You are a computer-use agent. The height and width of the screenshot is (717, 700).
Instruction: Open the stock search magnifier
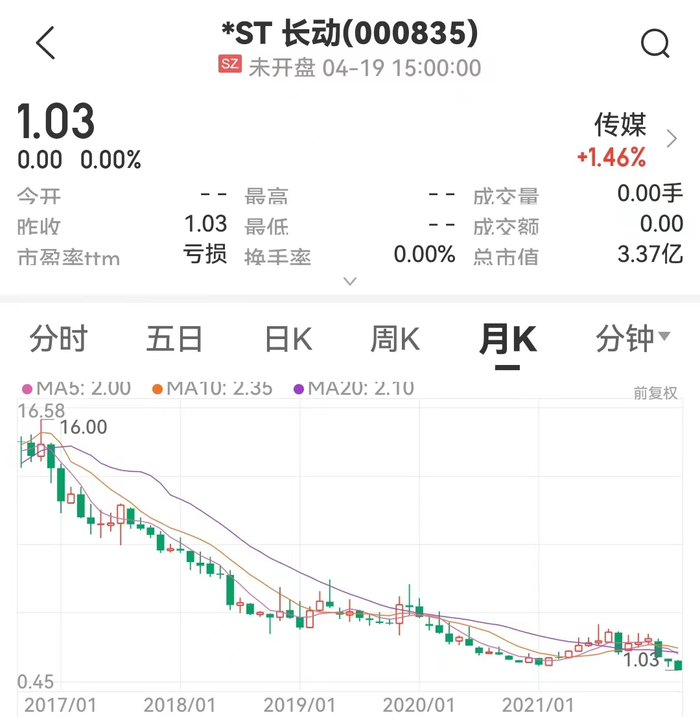click(655, 43)
